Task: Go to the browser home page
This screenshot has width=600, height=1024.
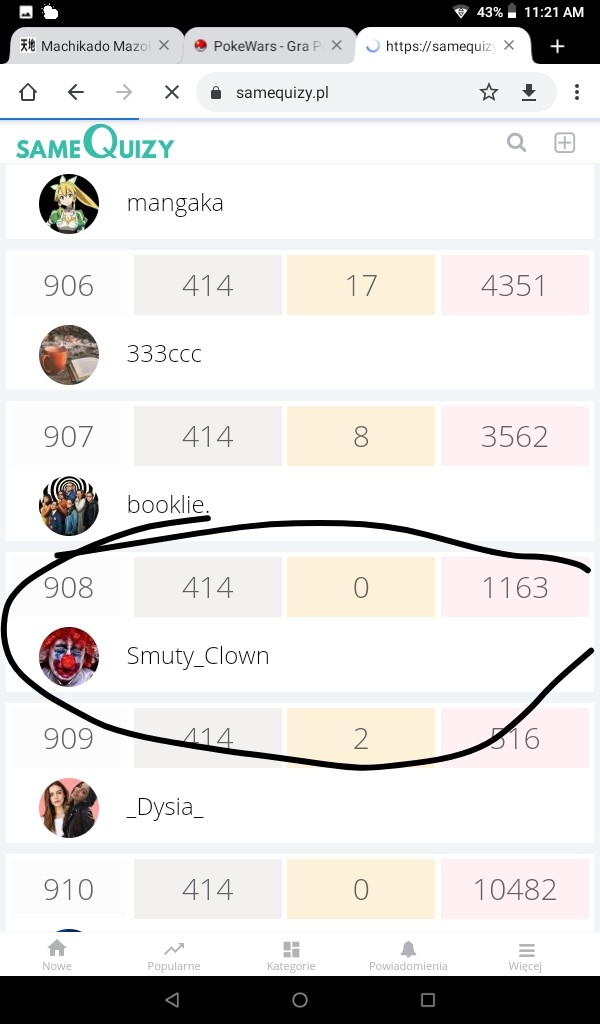Action: click(28, 93)
